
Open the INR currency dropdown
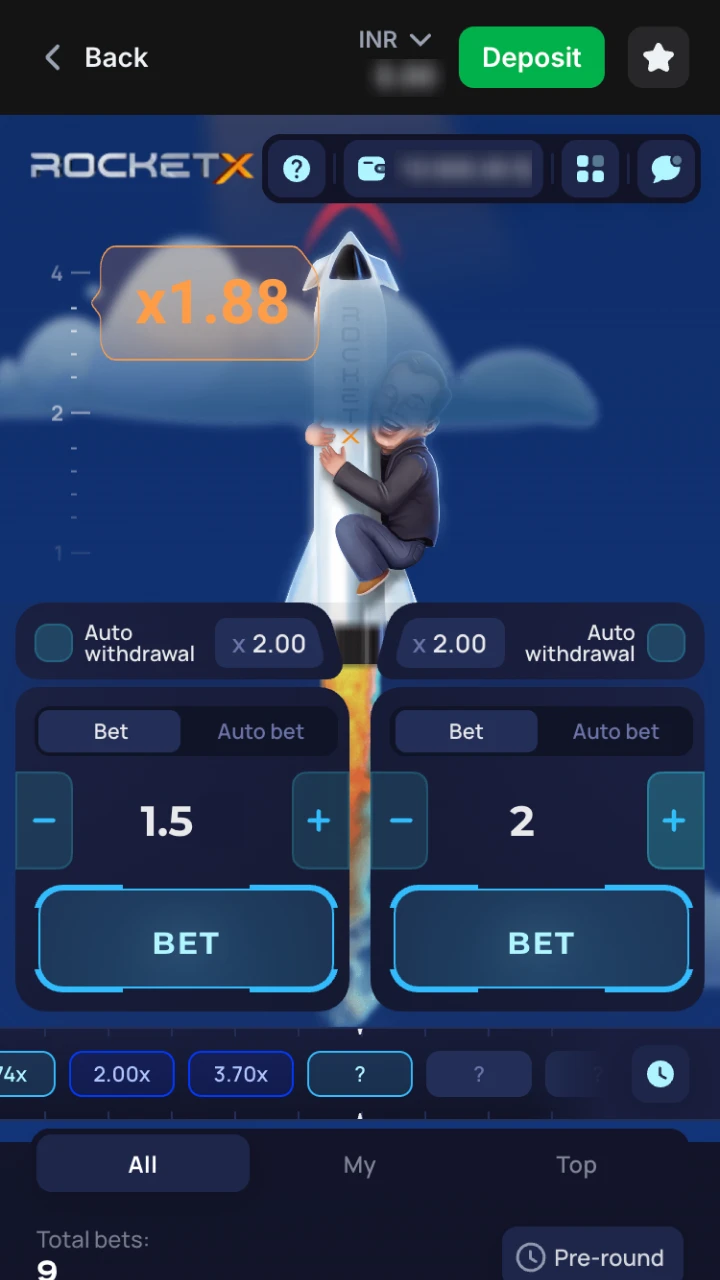pos(394,40)
